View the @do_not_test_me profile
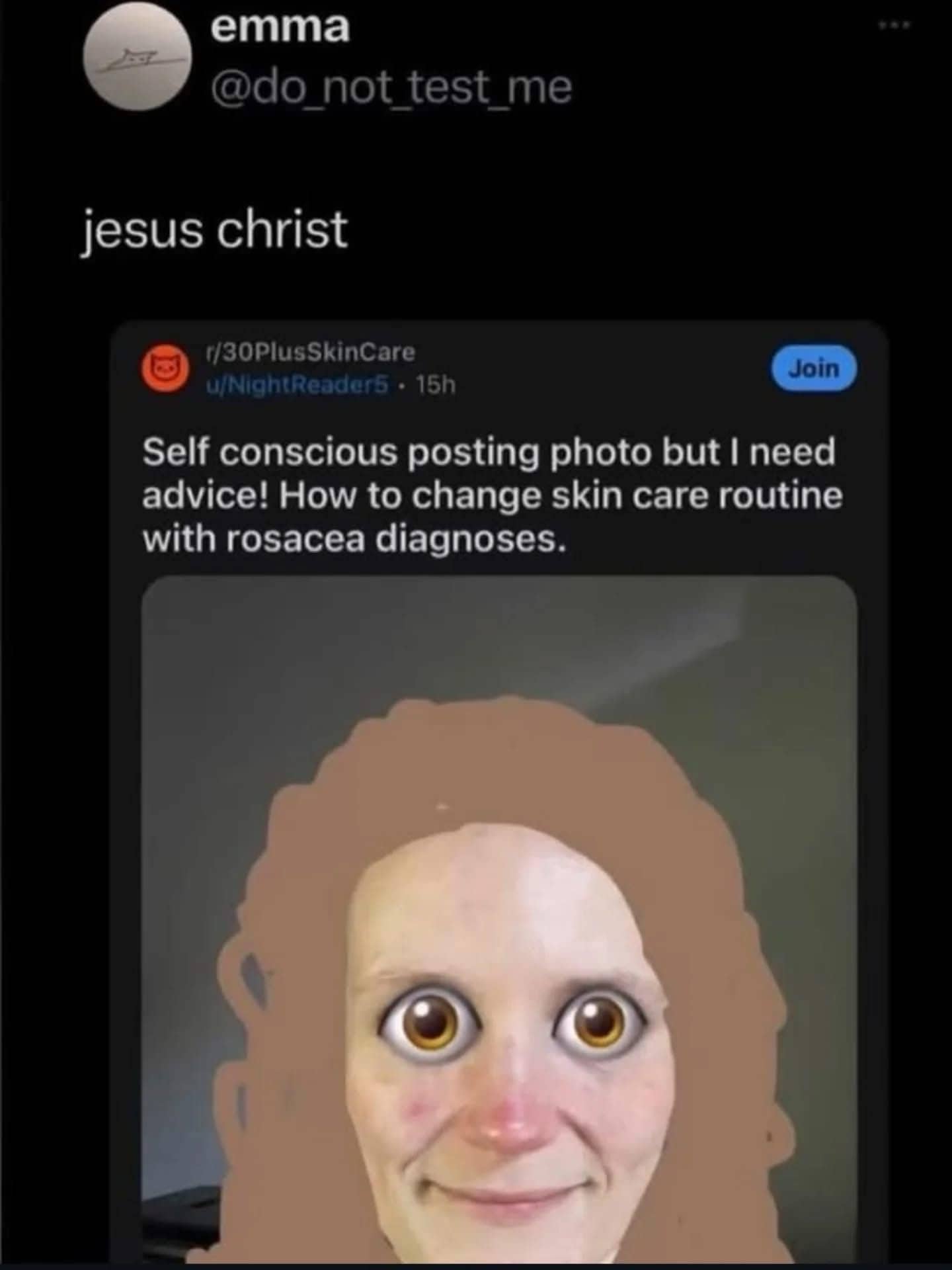This screenshot has height=1270, width=952. pos(391,88)
